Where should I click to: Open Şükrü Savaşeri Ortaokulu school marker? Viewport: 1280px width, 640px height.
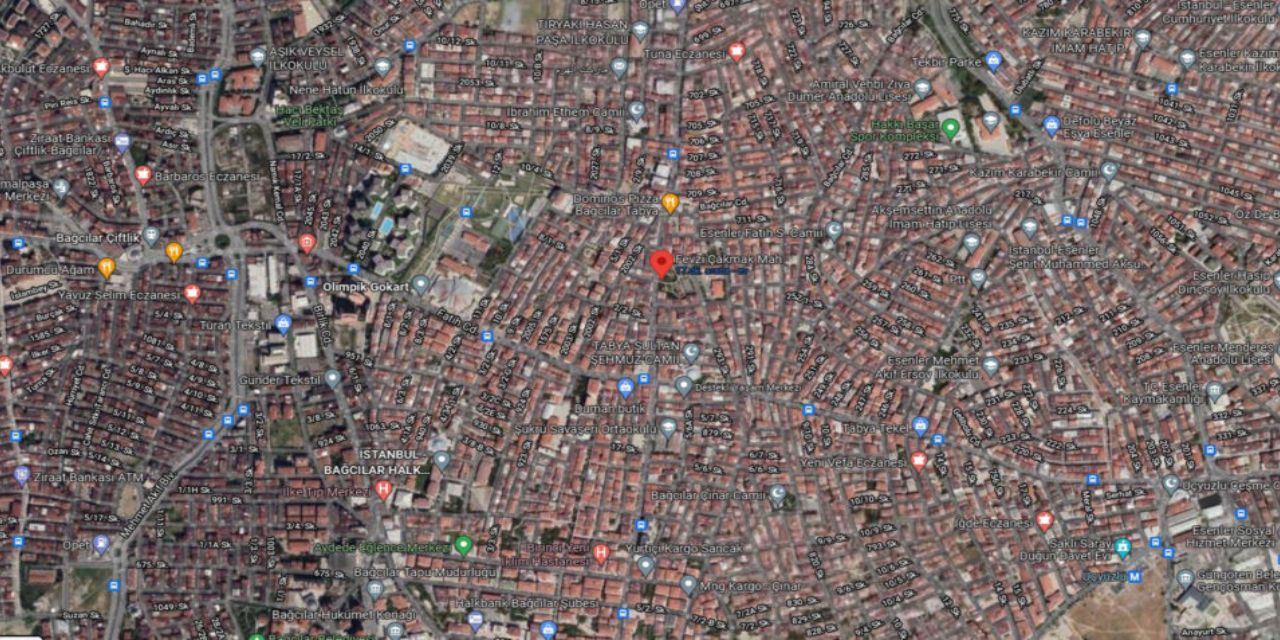[668, 428]
